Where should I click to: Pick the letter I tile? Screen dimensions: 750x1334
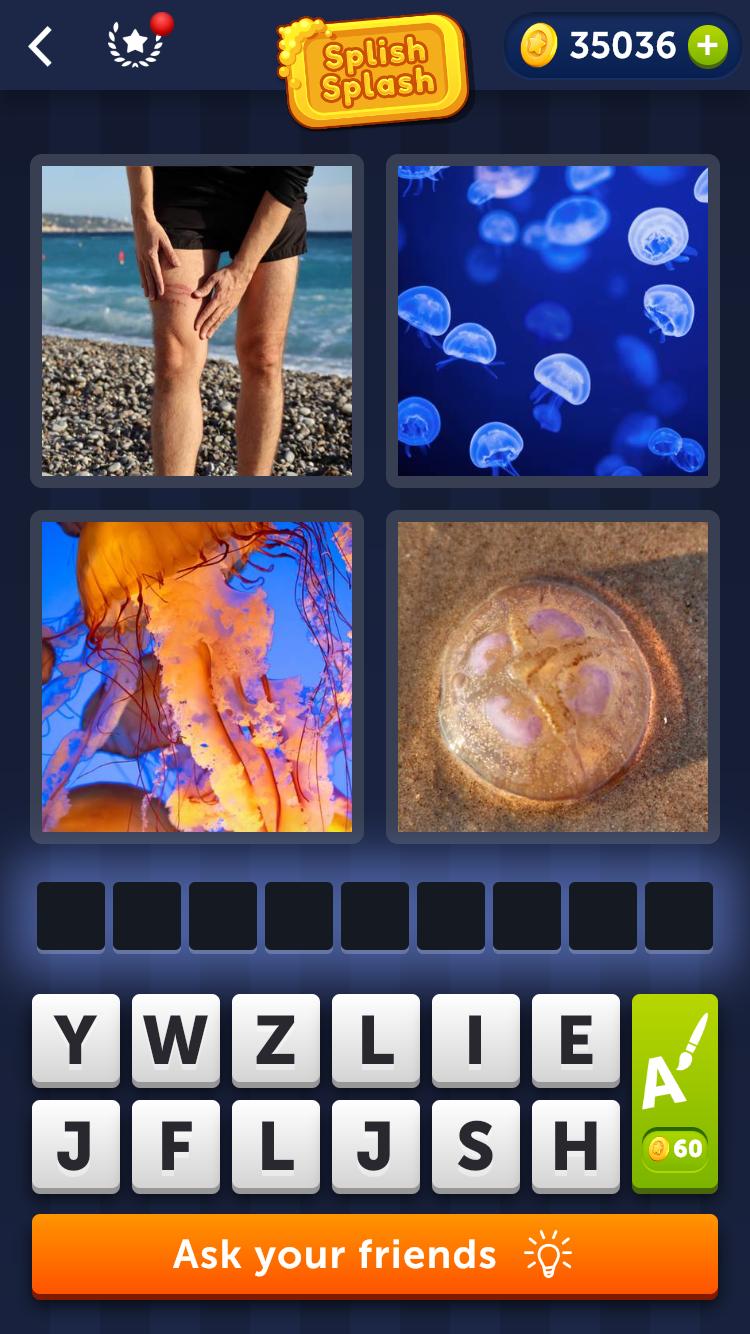pyautogui.click(x=476, y=1040)
